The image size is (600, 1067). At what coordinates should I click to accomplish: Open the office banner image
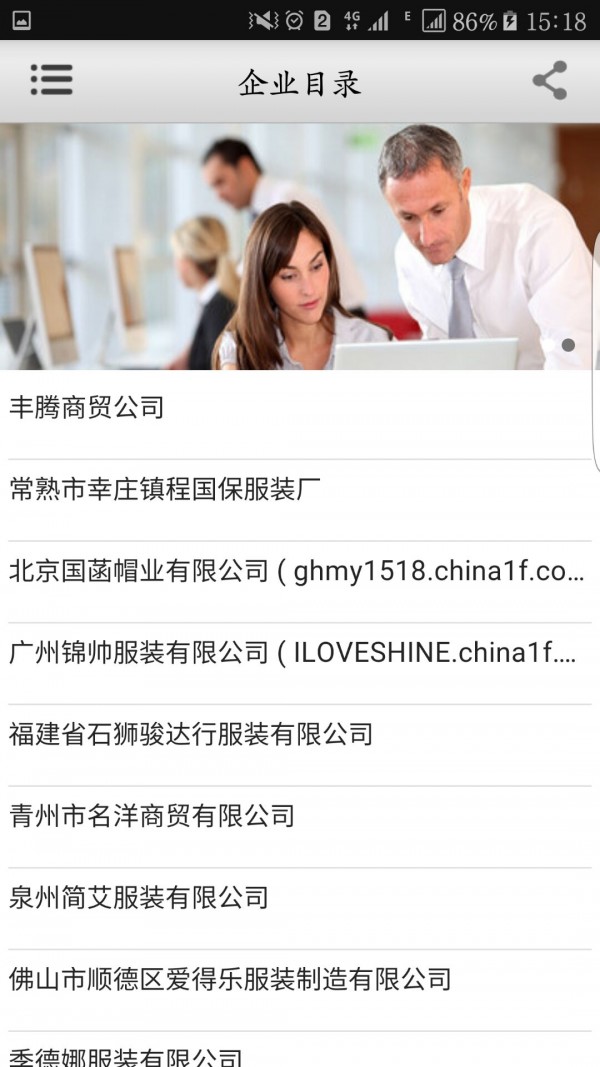[298, 246]
